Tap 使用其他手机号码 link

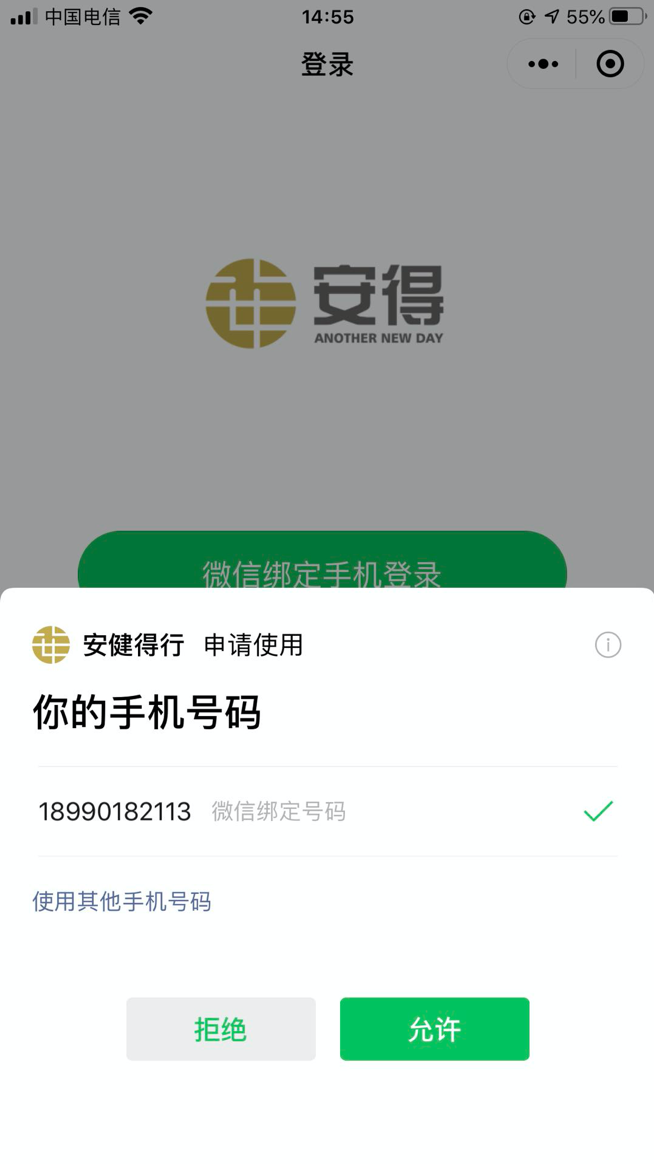click(x=122, y=902)
